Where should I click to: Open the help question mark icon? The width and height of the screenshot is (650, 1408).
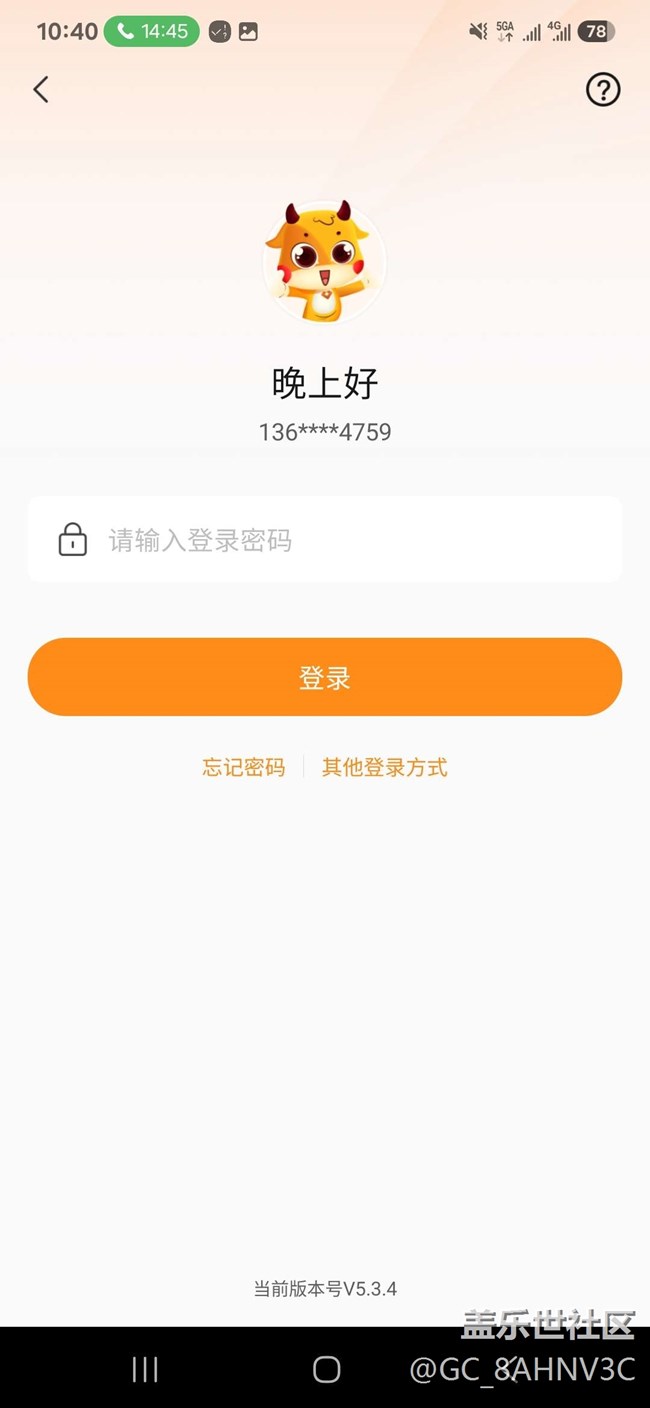603,90
